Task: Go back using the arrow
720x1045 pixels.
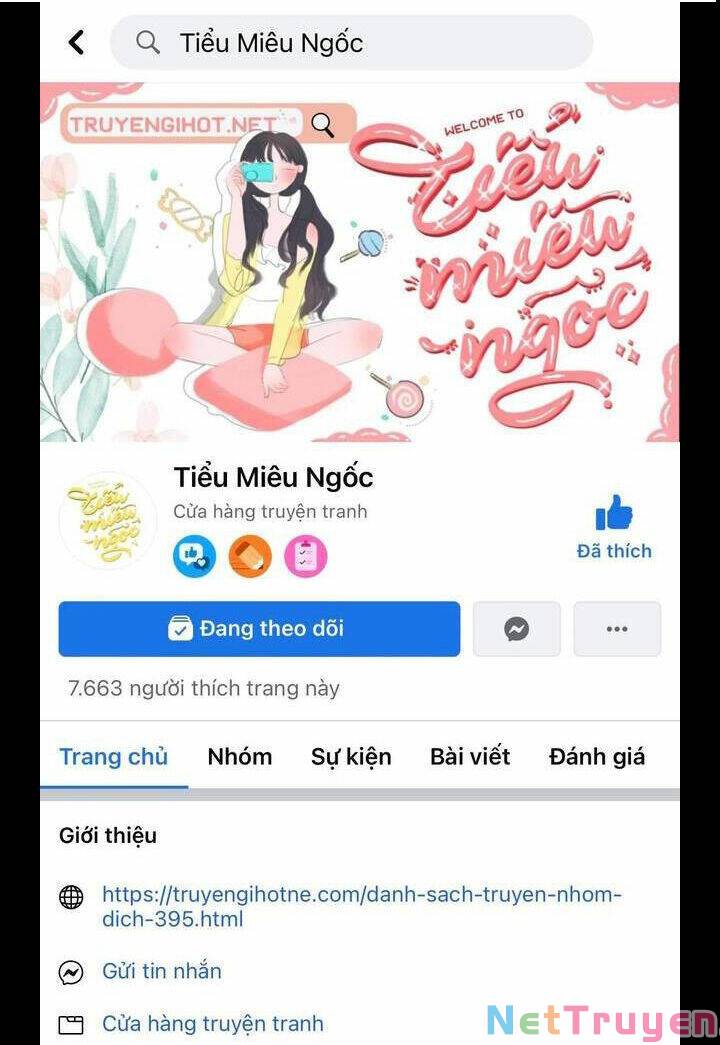Action: coord(76,42)
